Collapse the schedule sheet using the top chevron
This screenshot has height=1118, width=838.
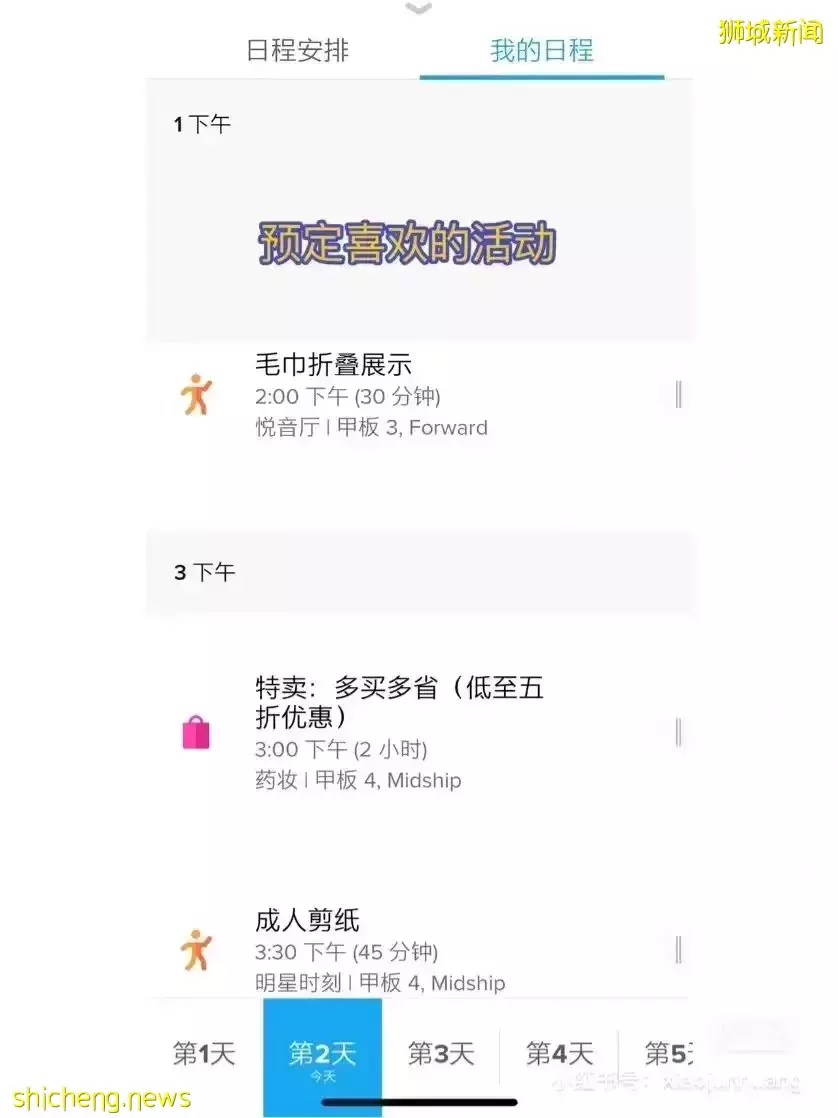(419, 8)
